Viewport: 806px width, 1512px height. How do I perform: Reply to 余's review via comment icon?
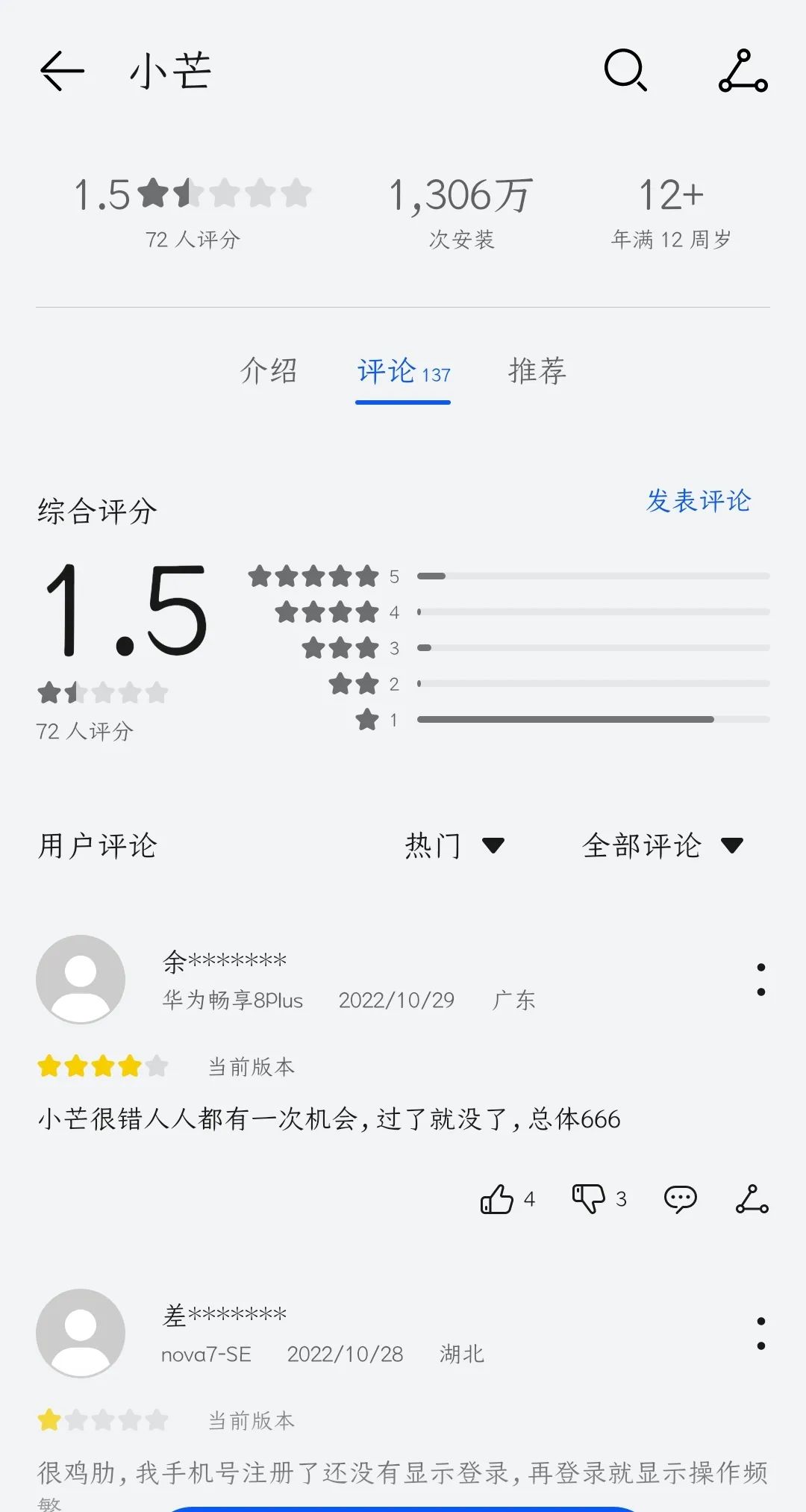pos(680,1199)
